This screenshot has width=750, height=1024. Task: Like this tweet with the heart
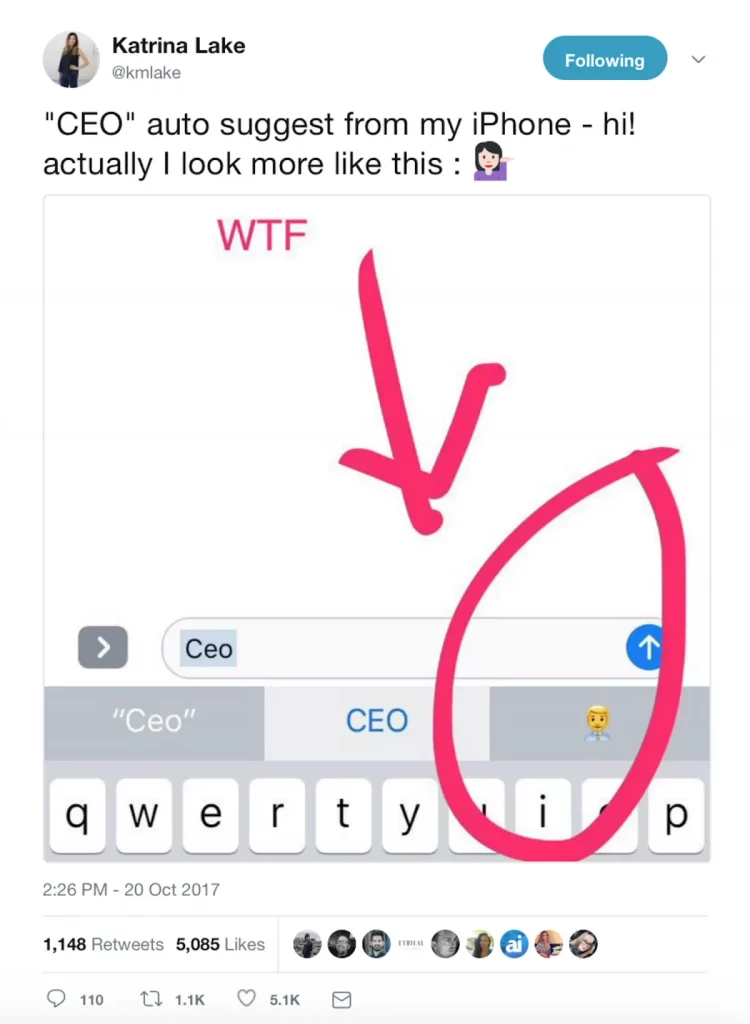tap(246, 998)
